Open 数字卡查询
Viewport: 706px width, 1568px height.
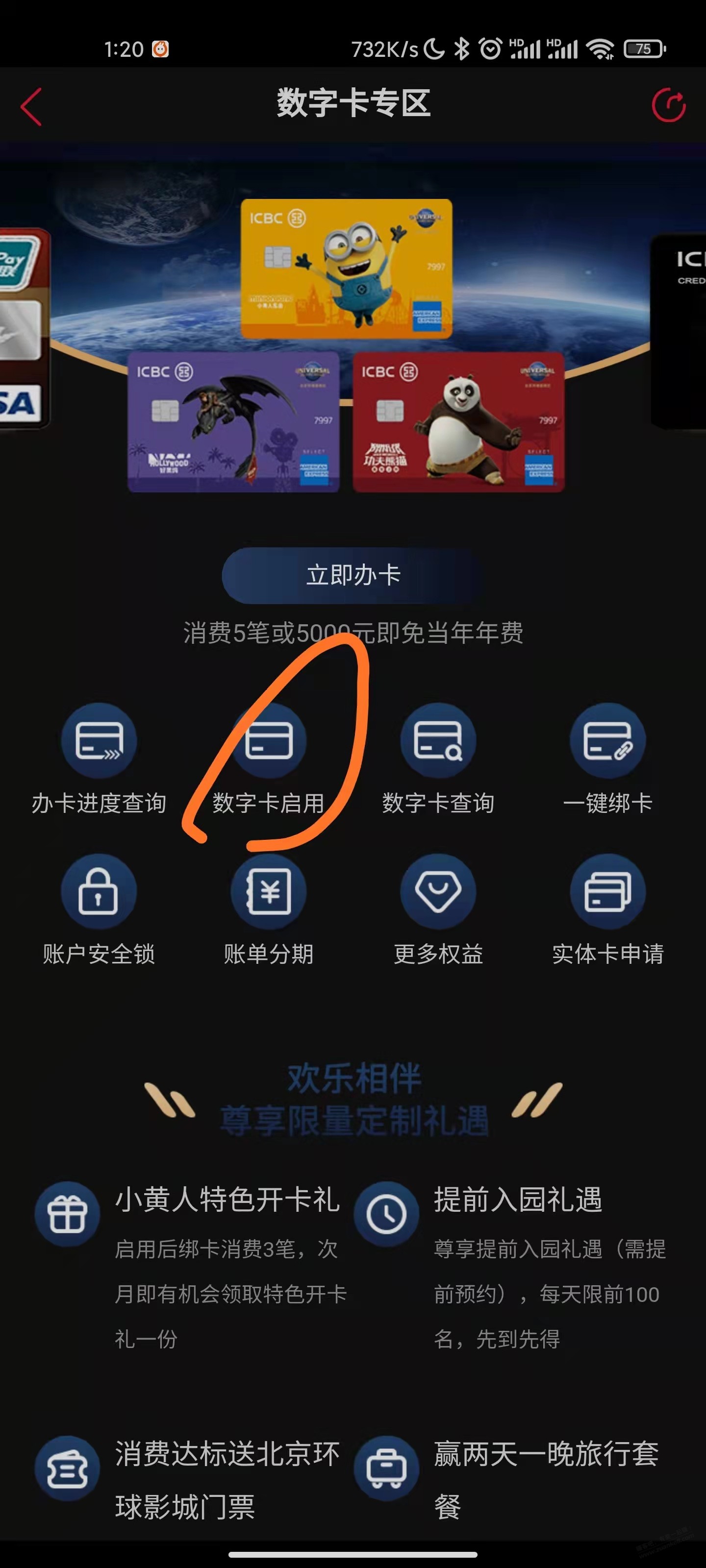tap(438, 741)
